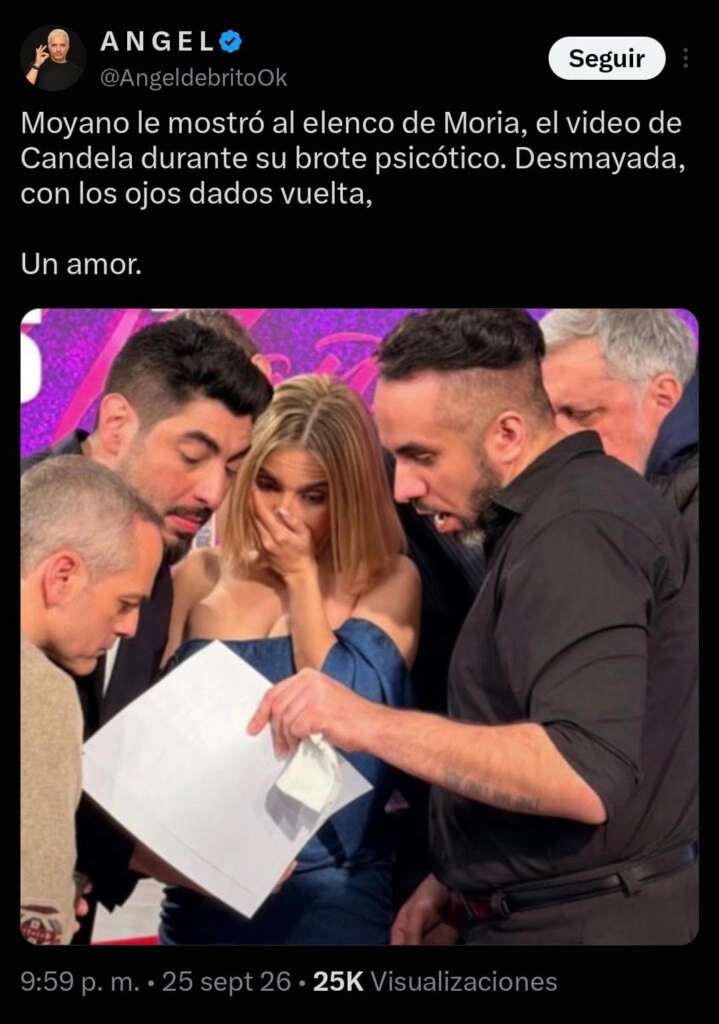This screenshot has height=1024, width=719.
Task: Open the tweet's overflow menu
Action: point(685,58)
